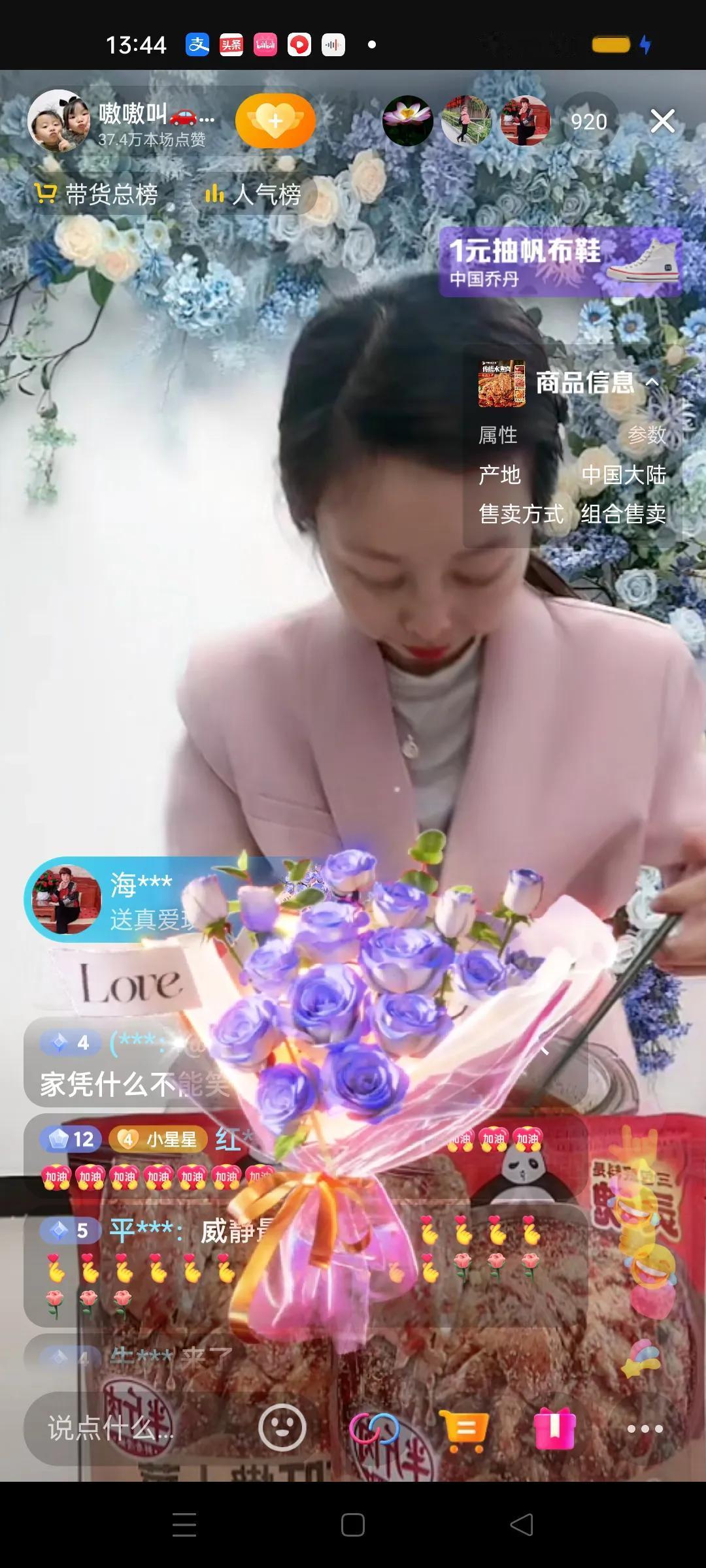View top viewer with the lotus avatar
706x1568 pixels.
pos(407,122)
